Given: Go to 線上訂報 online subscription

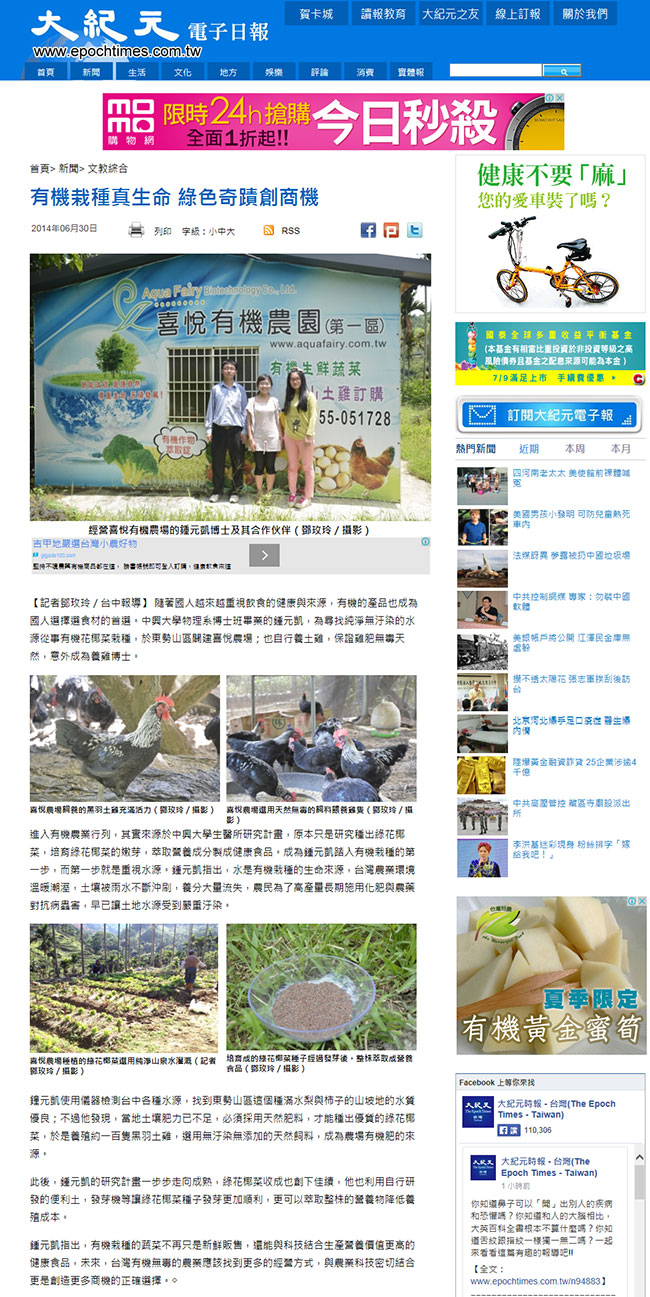Looking at the screenshot, I should (518, 14).
